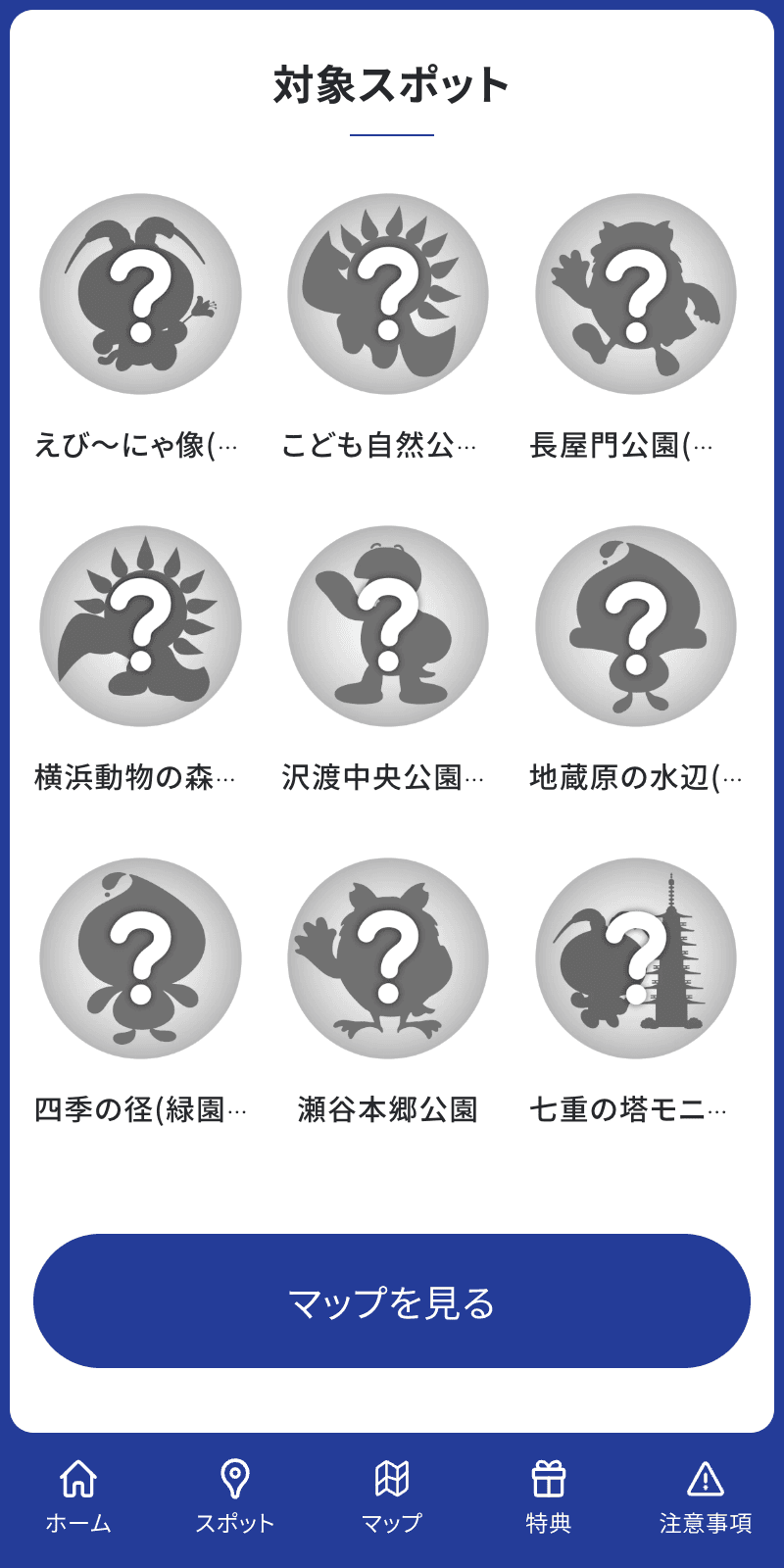Open the マップ map icon
784x1568 pixels.
click(392, 1480)
